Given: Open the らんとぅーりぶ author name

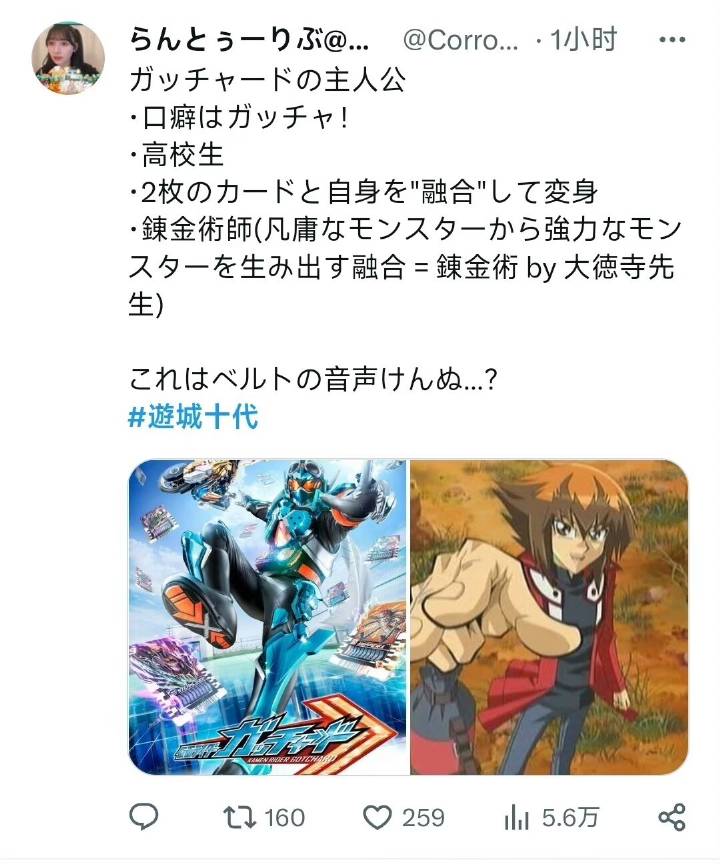Looking at the screenshot, I should tap(250, 41).
